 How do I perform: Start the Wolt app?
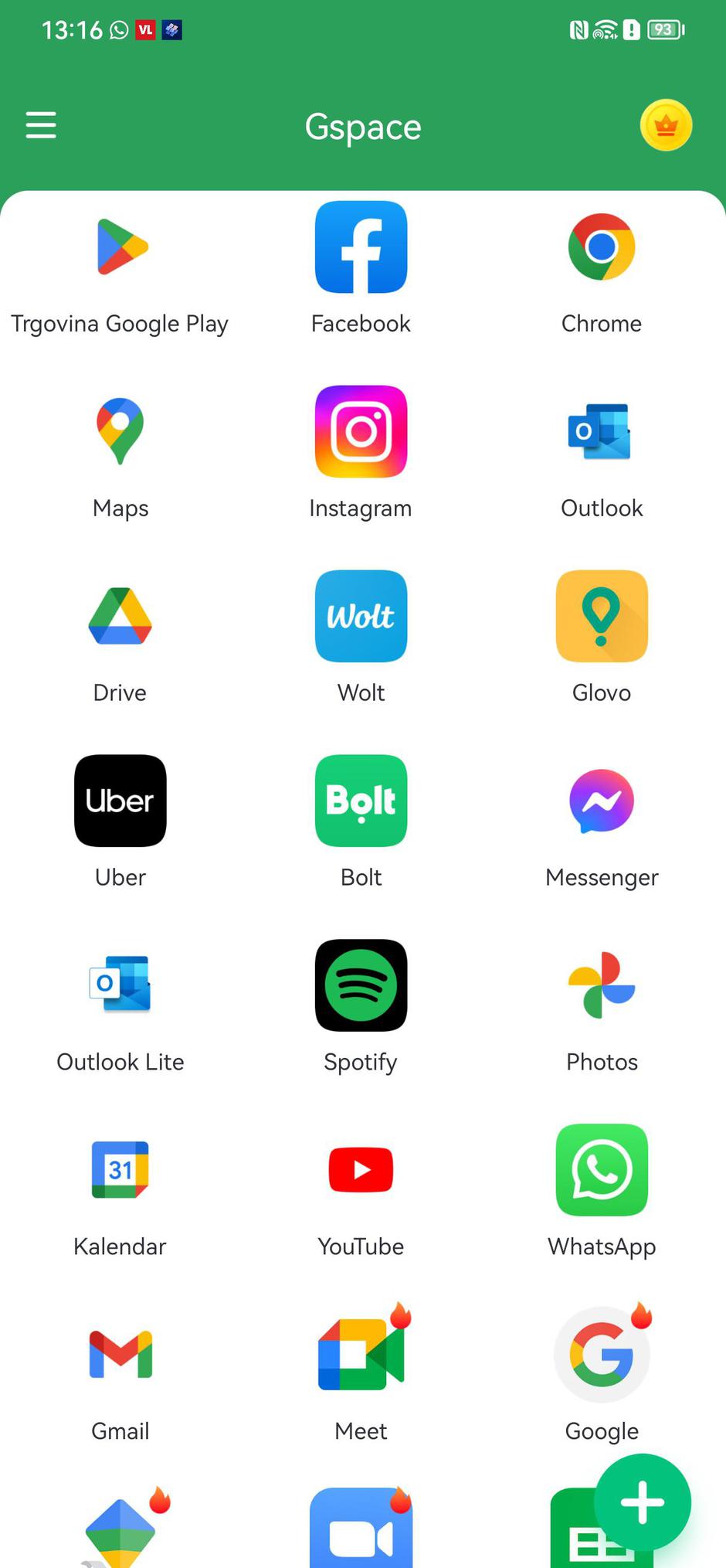coord(361,616)
